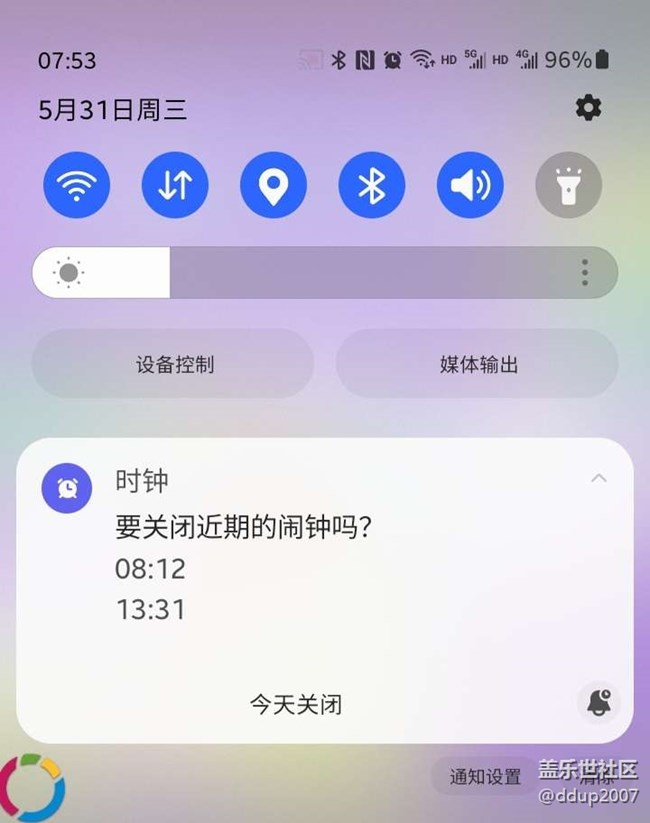Open 通知设置

(x=485, y=776)
